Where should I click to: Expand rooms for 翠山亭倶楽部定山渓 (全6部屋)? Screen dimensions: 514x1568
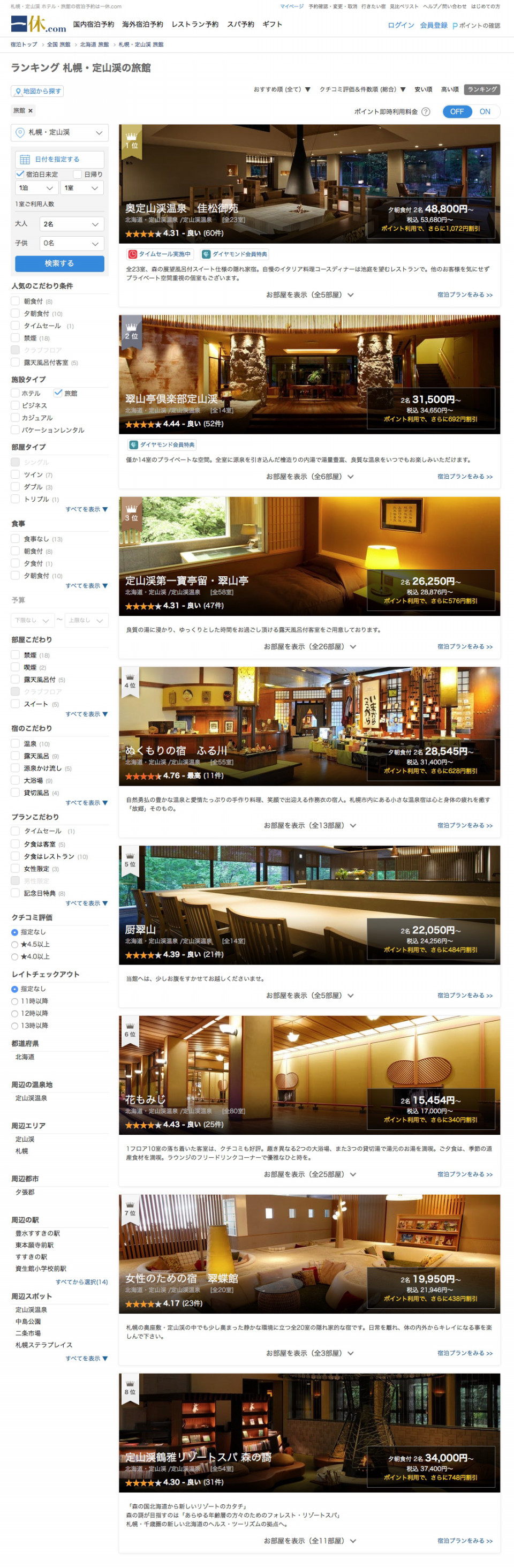309,477
